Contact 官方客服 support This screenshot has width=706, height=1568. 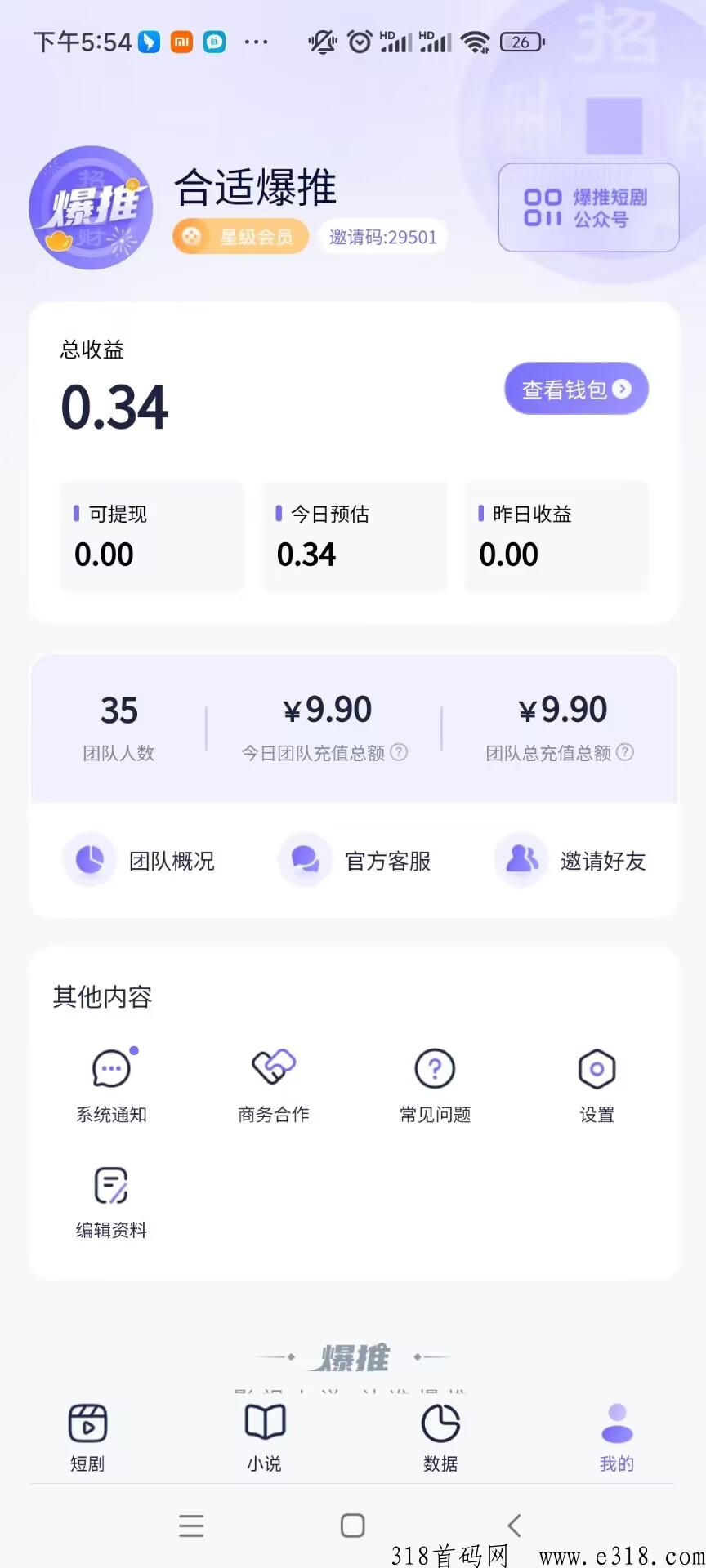[x=355, y=860]
